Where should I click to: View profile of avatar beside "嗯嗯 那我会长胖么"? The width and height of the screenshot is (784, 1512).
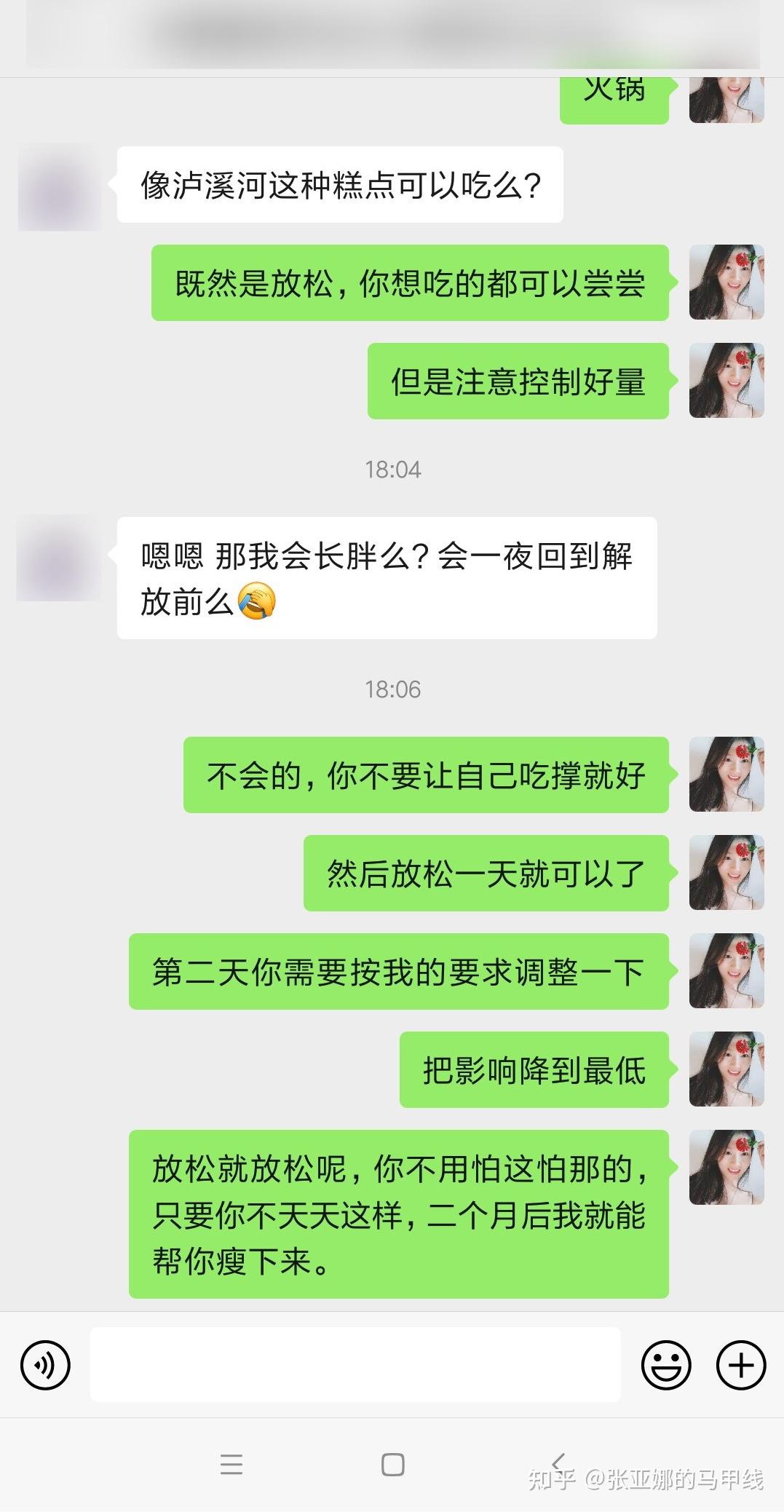coord(60,558)
